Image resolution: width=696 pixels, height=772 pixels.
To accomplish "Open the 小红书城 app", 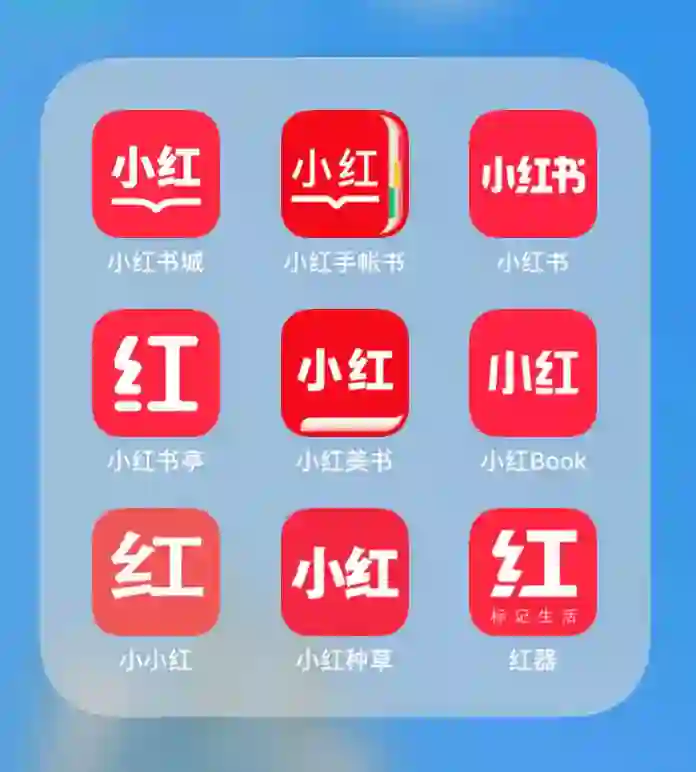I will coord(155,174).
